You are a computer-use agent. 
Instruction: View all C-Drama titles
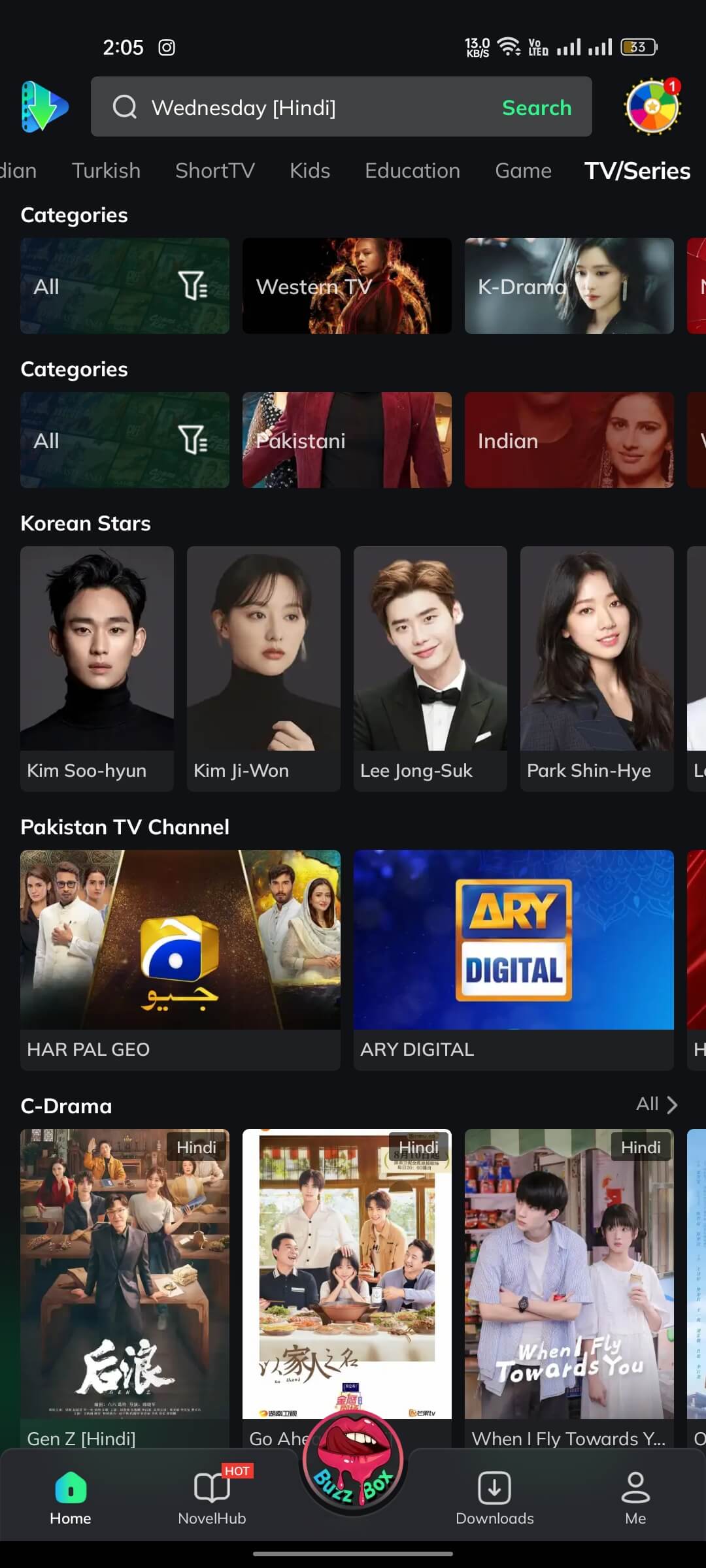point(657,1104)
